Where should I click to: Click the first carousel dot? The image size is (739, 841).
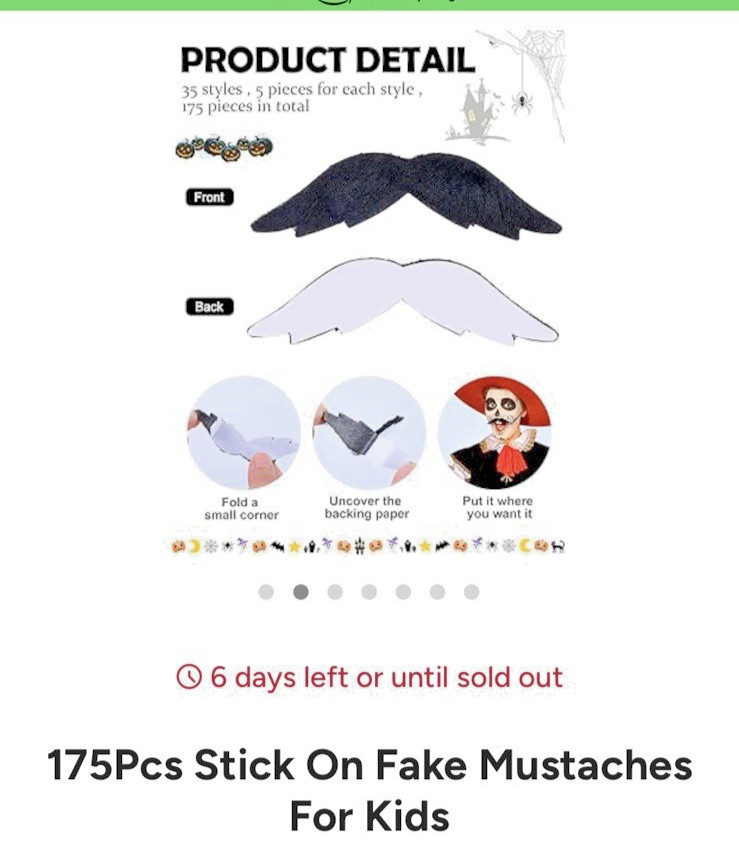click(265, 593)
